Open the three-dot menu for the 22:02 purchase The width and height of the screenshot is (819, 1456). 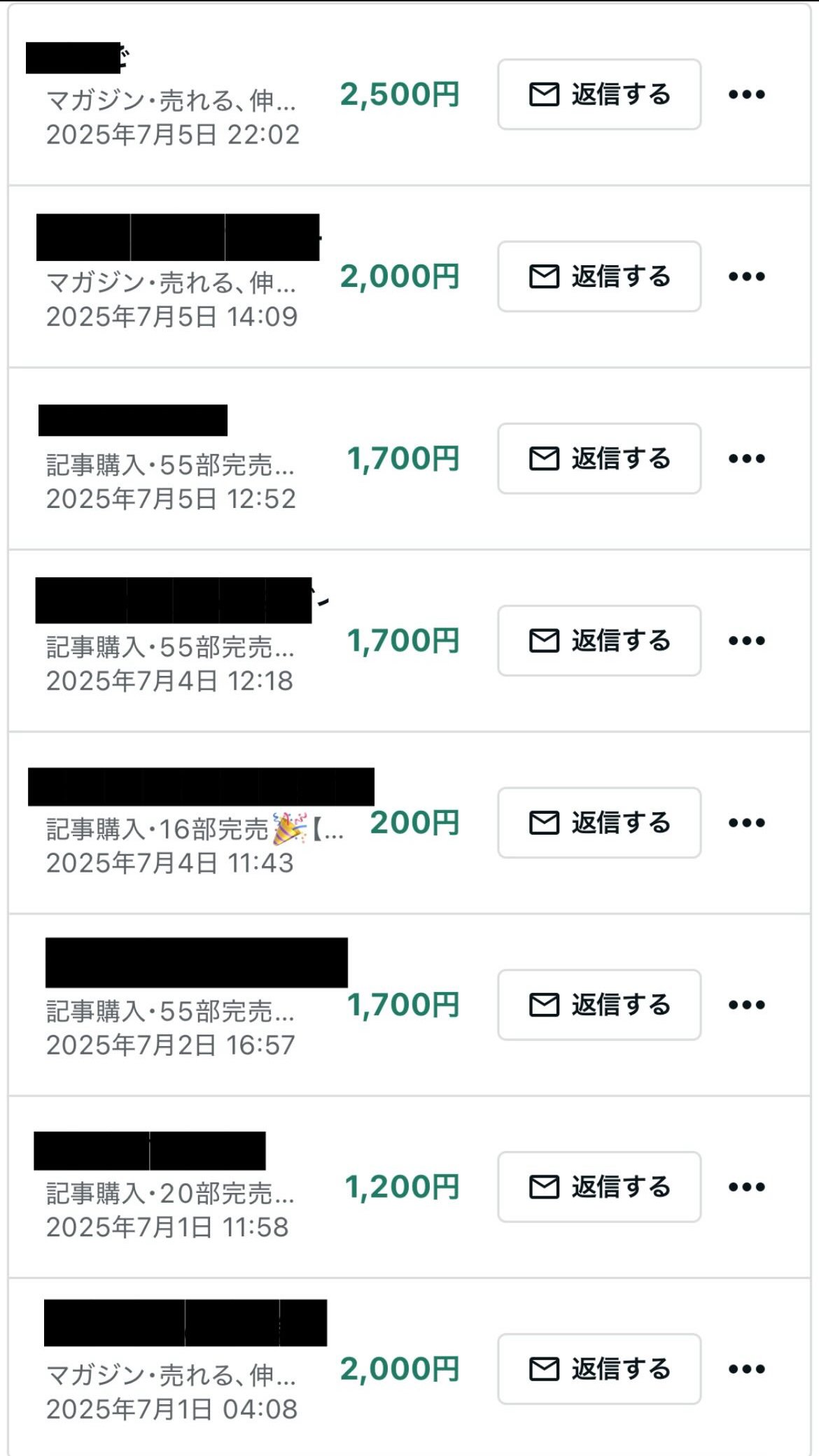(x=746, y=94)
